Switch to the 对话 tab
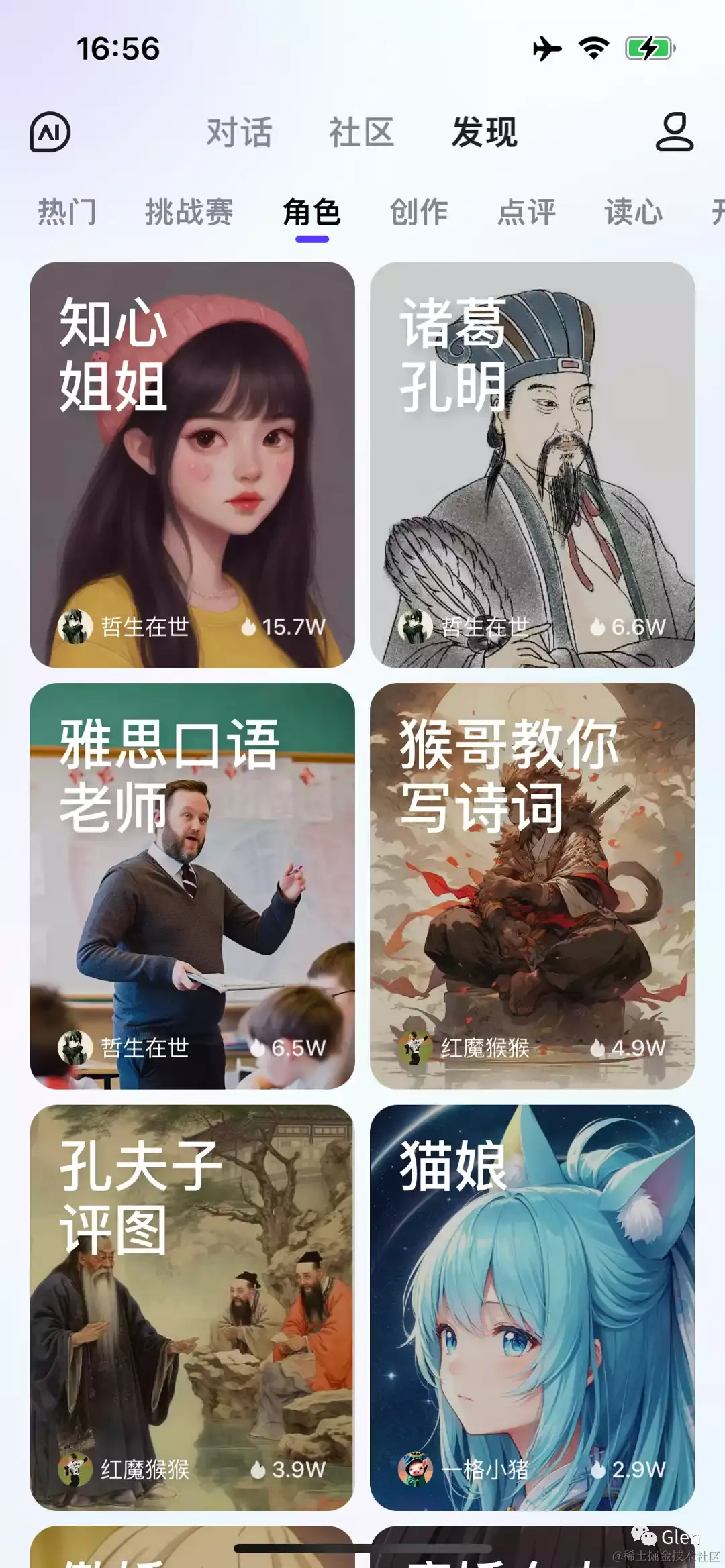 click(239, 133)
